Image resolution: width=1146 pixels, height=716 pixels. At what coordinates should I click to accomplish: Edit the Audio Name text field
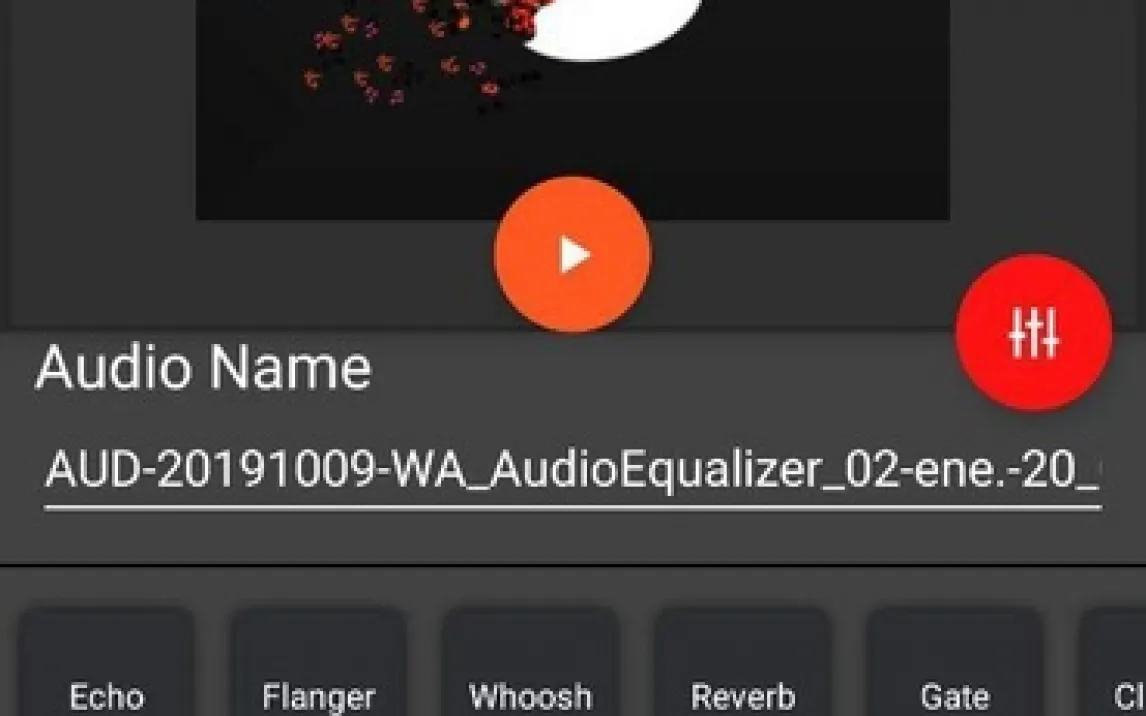pos(572,470)
